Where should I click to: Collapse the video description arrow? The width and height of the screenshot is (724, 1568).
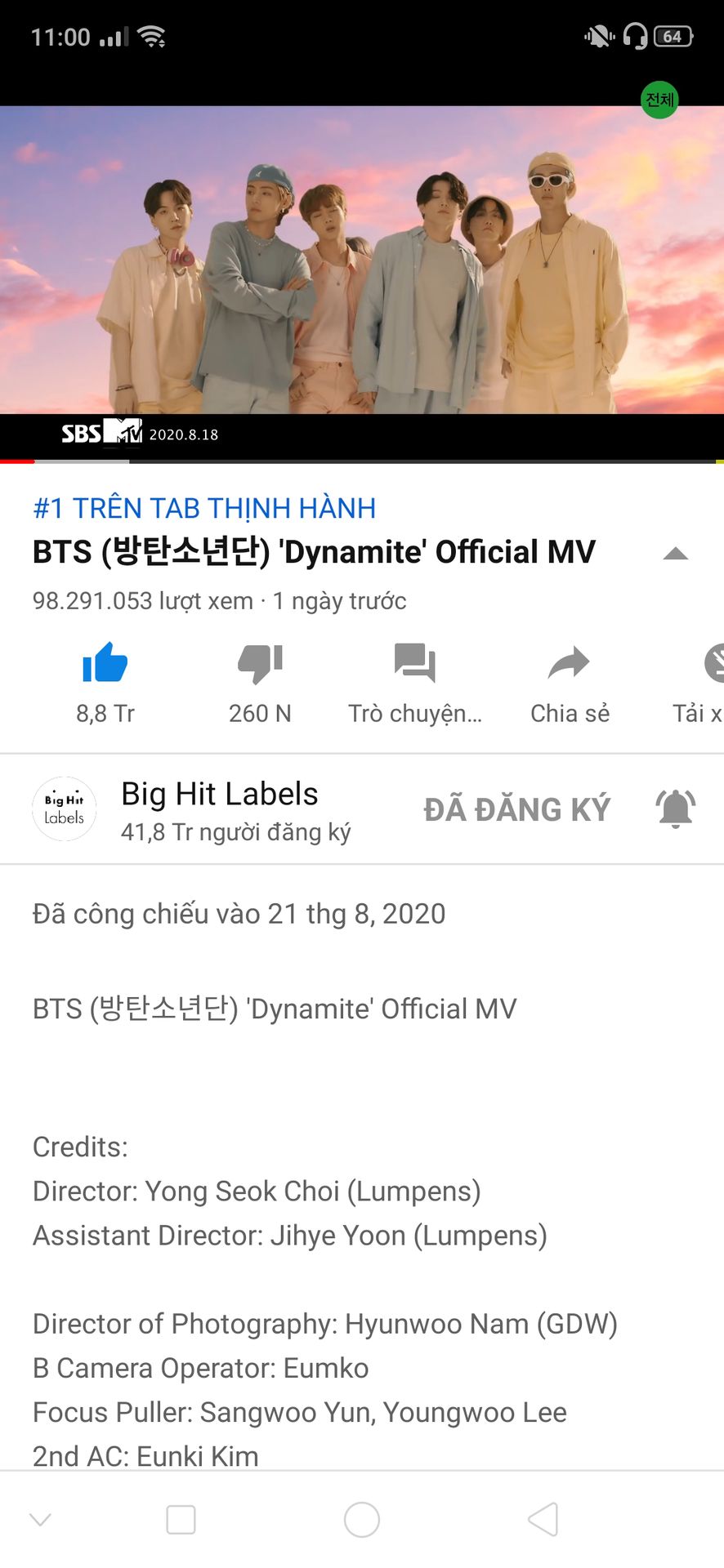[676, 554]
